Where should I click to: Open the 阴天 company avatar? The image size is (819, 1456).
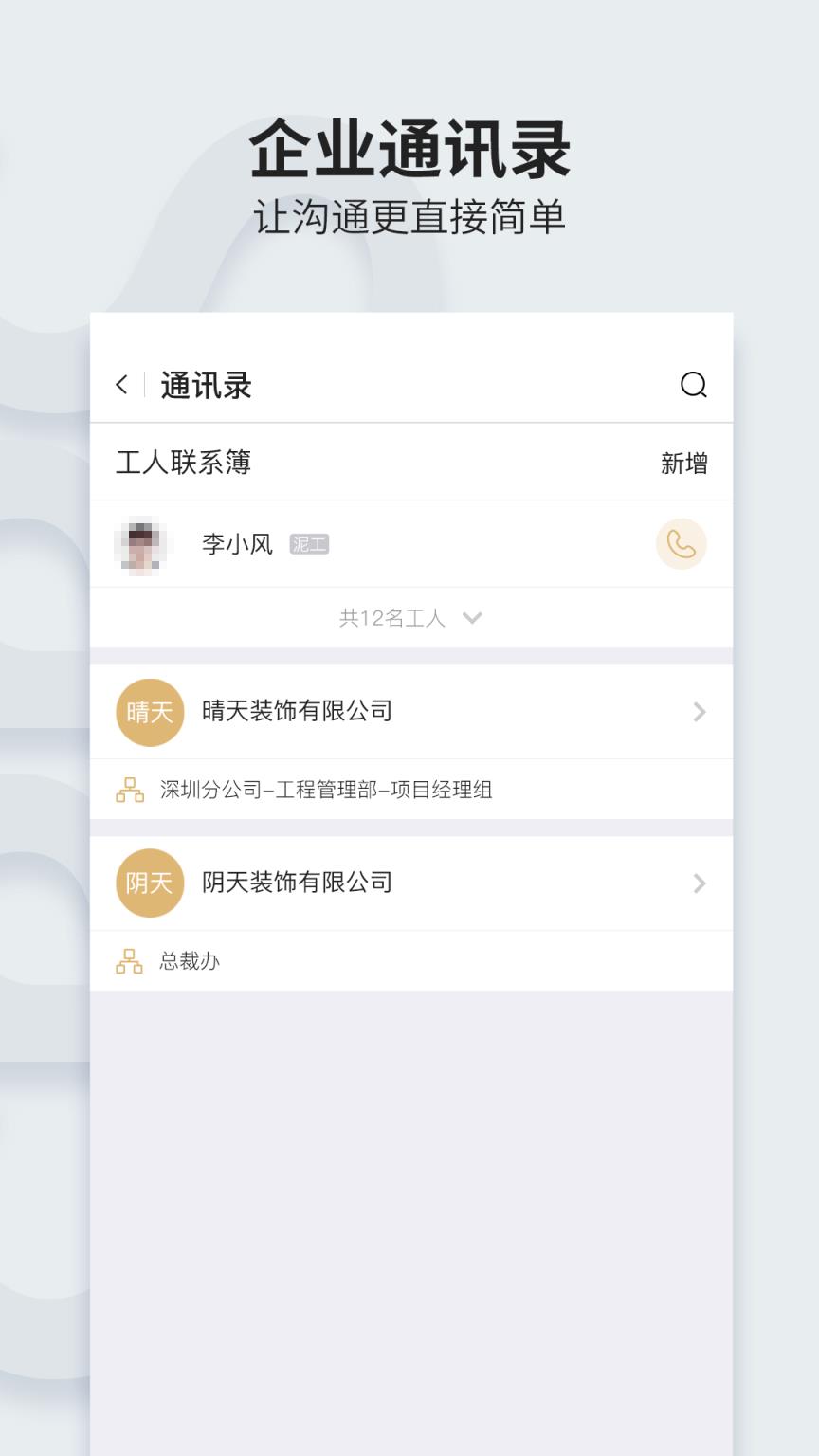[x=149, y=883]
